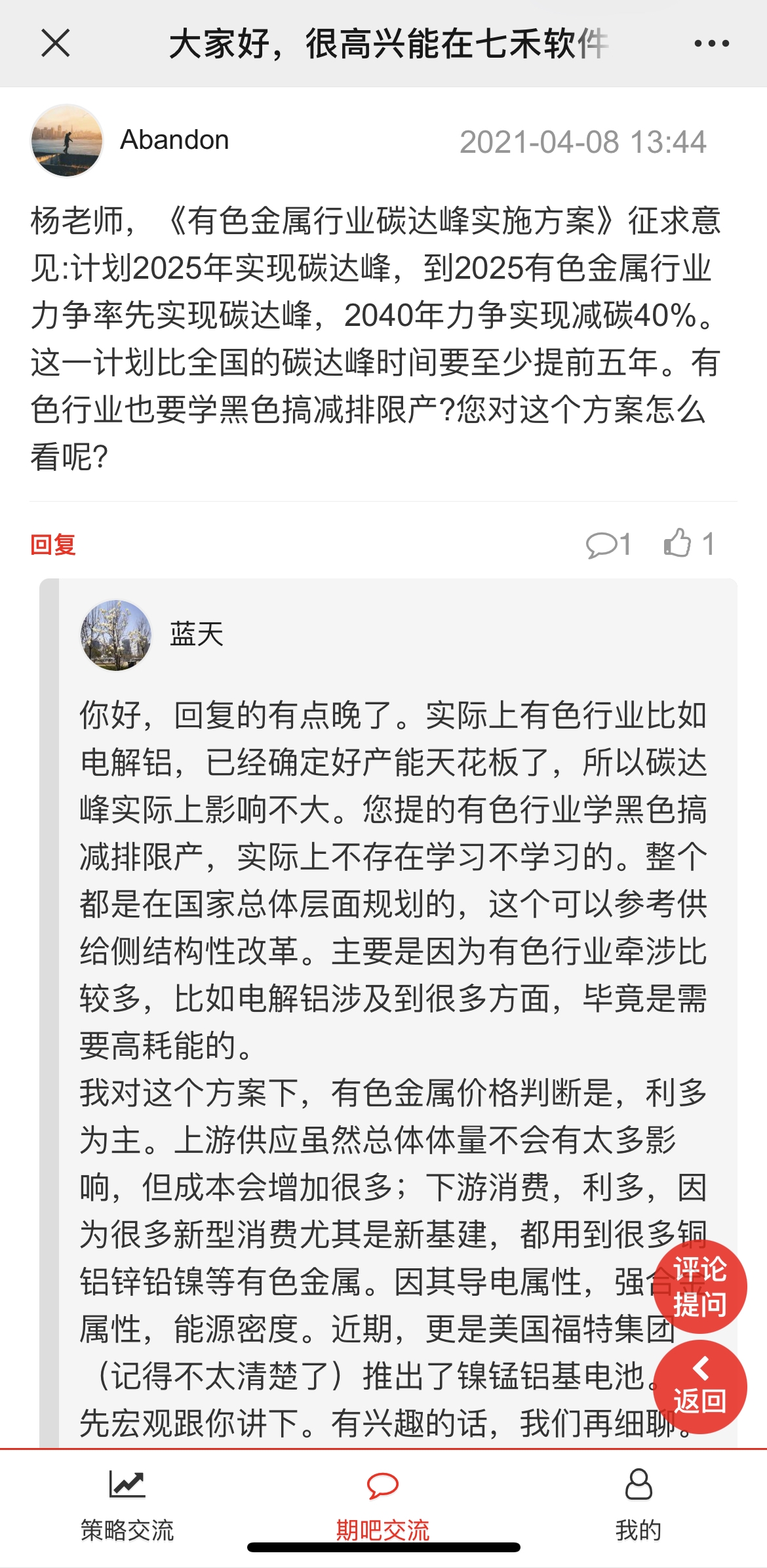Open 蓝天's profile avatar
The height and width of the screenshot is (1568, 767).
coord(116,635)
